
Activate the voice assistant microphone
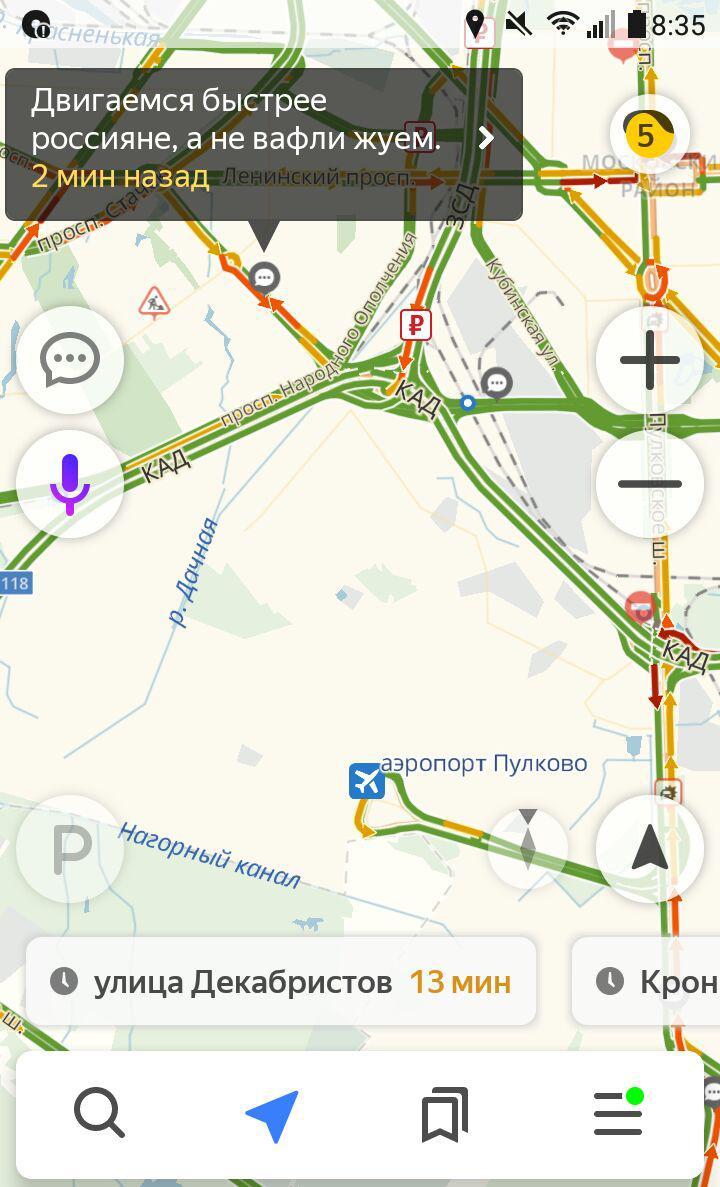(x=70, y=484)
